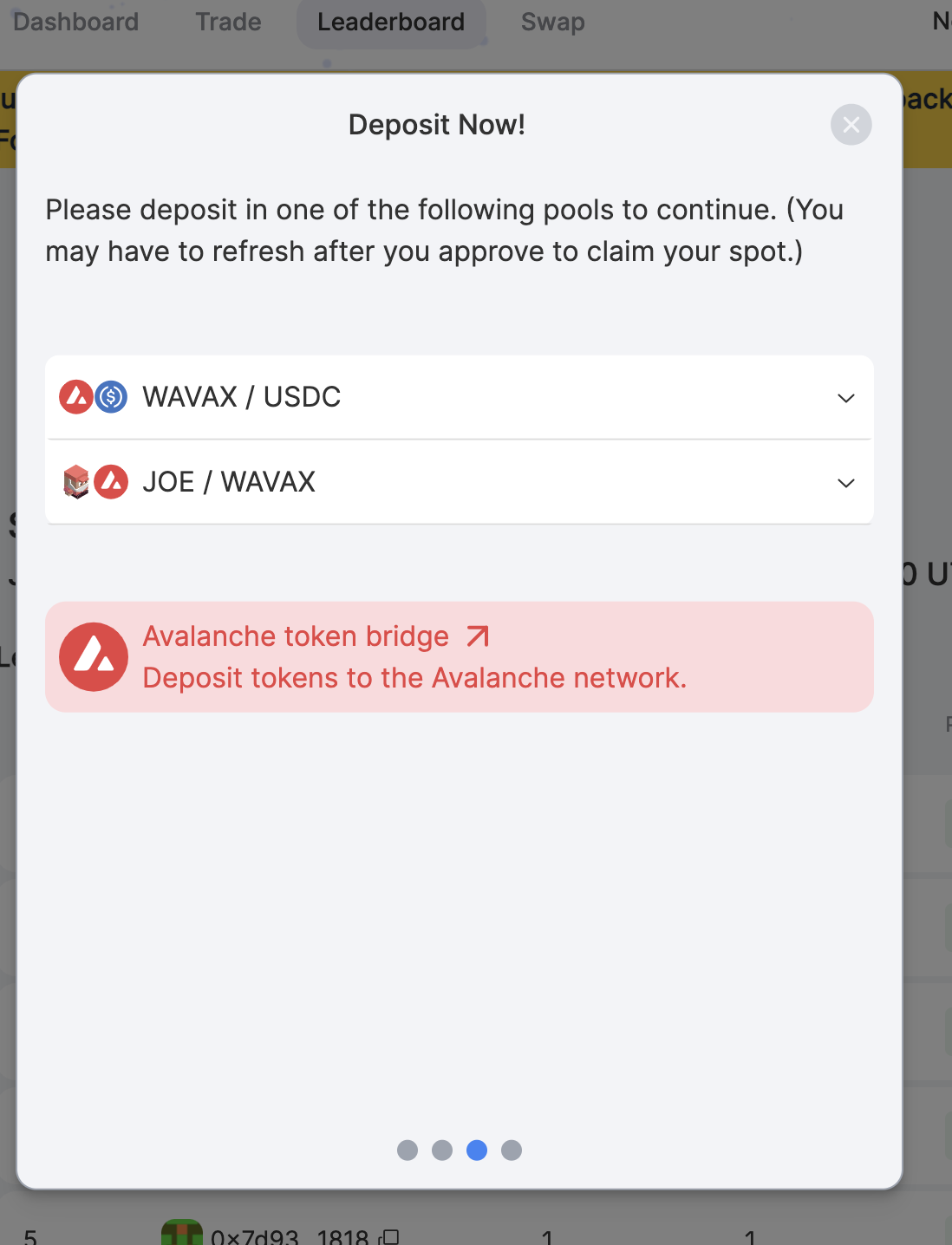Image resolution: width=952 pixels, height=1245 pixels.
Task: Select the Leaderboard tab
Action: (x=391, y=22)
